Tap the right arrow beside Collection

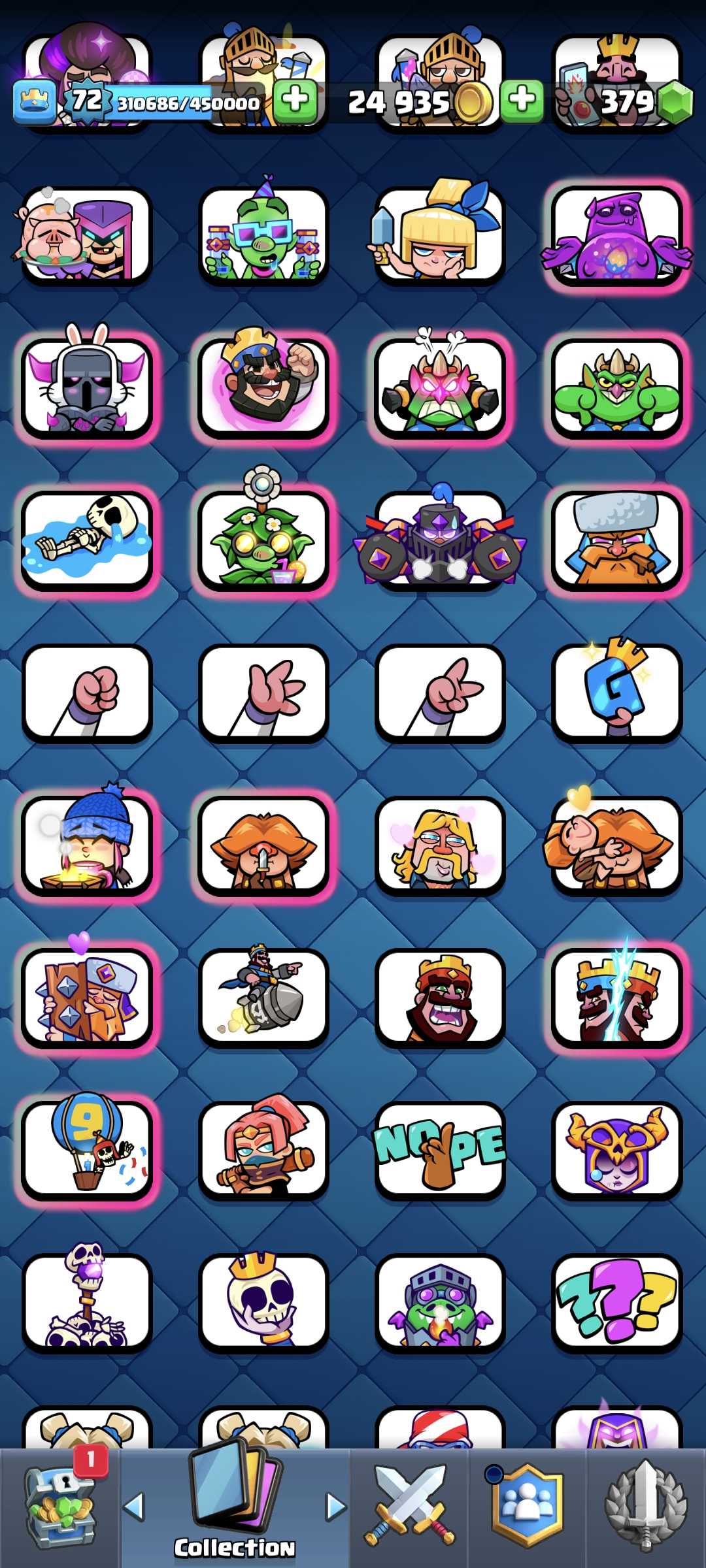(x=335, y=1507)
